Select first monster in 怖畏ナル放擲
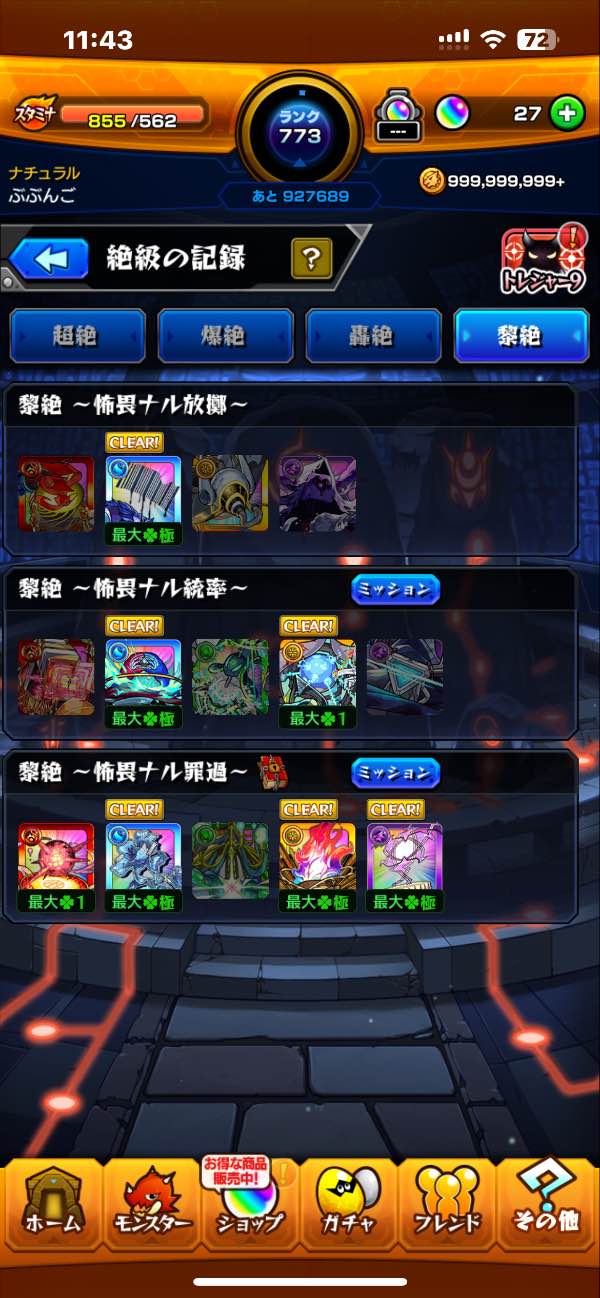Viewport: 600px width, 1298px height. [x=56, y=494]
